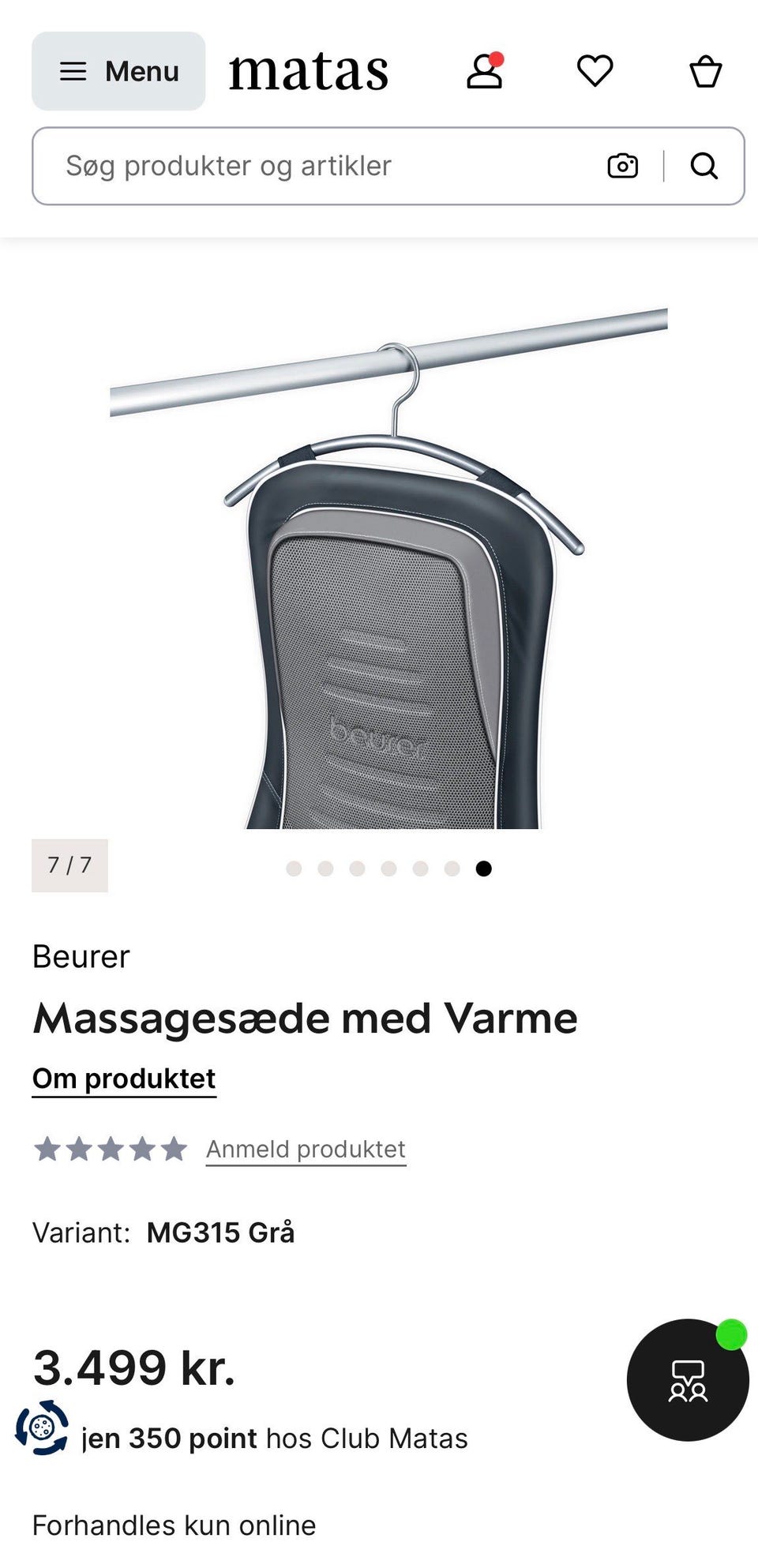Click the Beurer brand name
Image resolution: width=758 pixels, height=1568 pixels.
pos(81,956)
